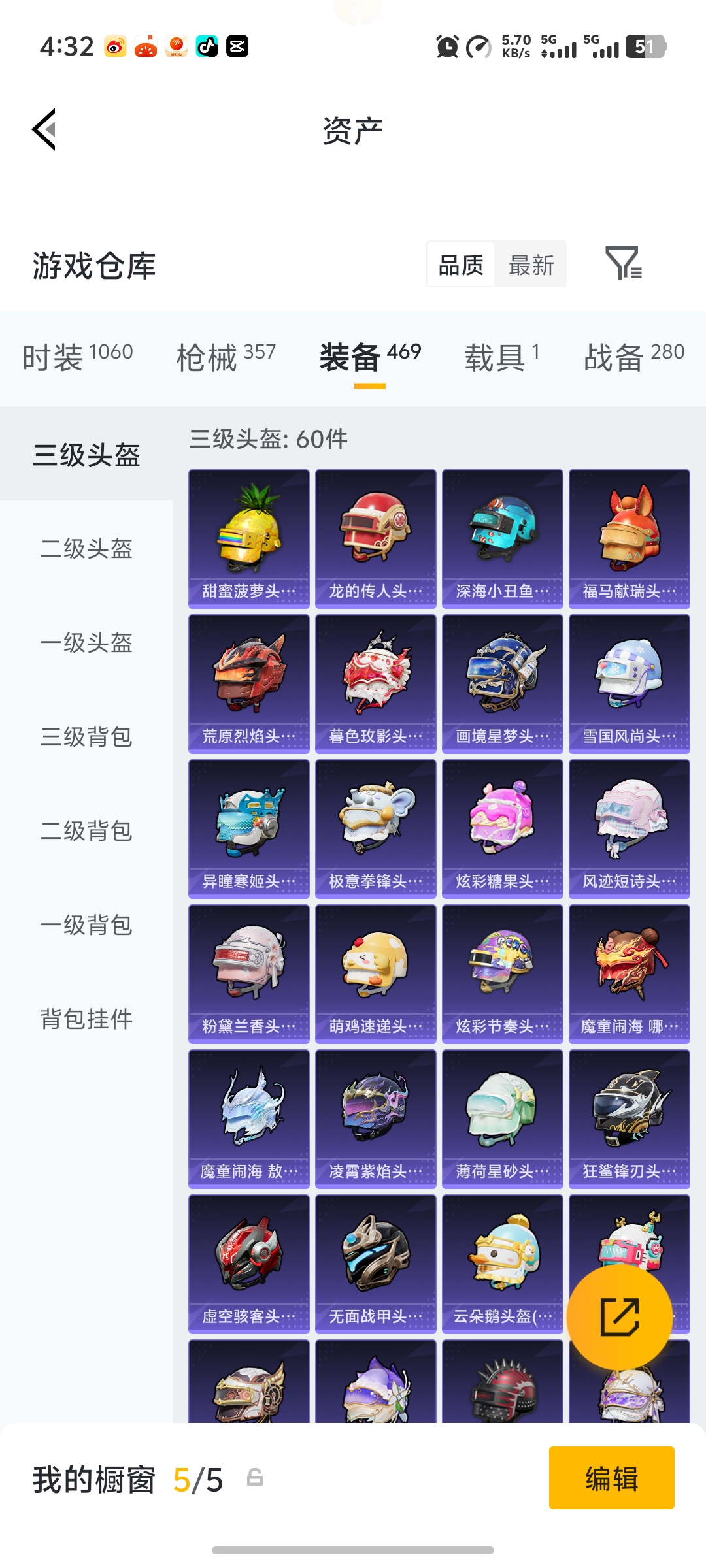Open the Douyin icon in the status bar
The image size is (706, 1568).
tap(207, 46)
